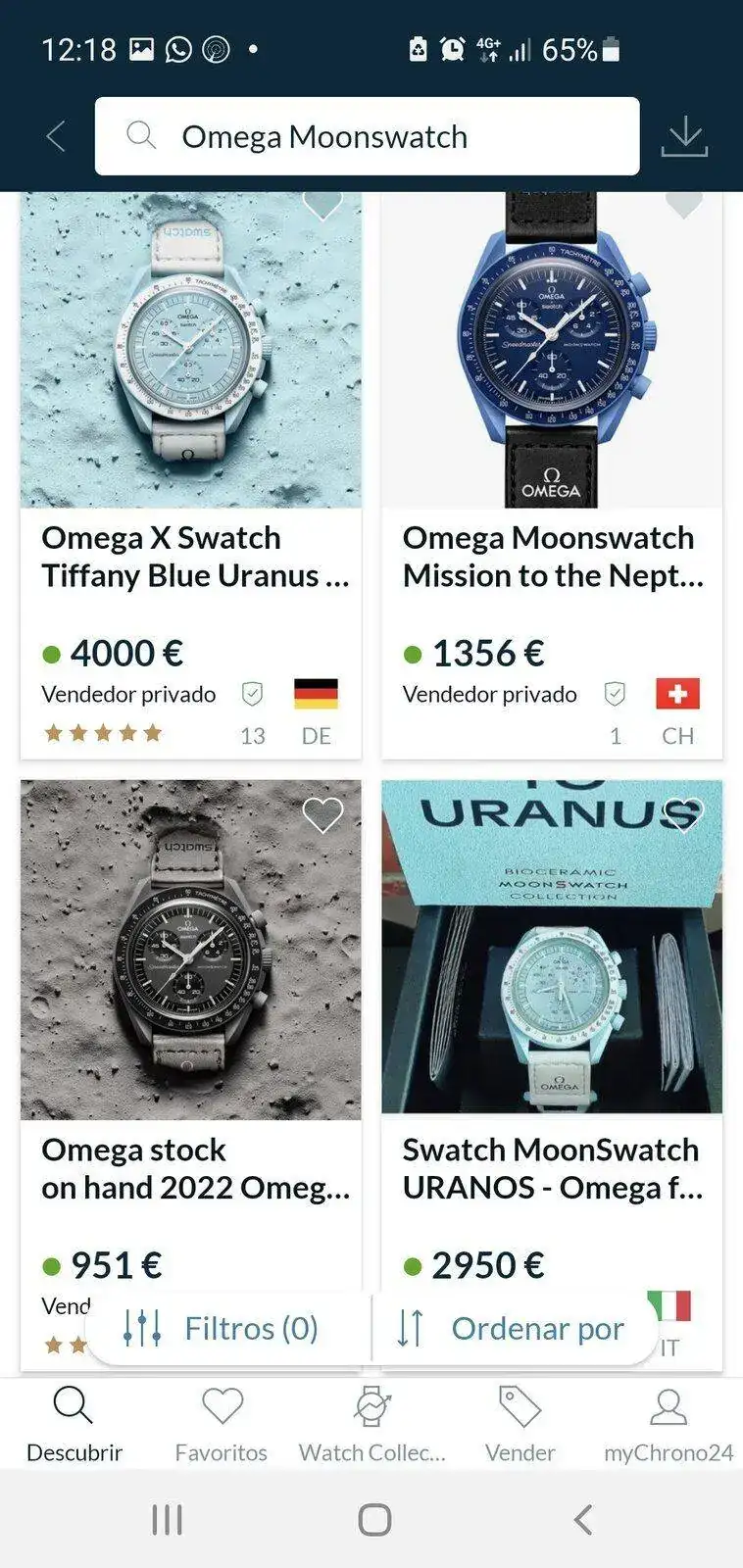Tap the system home button
The height and width of the screenshot is (1568, 743).
click(x=373, y=1520)
